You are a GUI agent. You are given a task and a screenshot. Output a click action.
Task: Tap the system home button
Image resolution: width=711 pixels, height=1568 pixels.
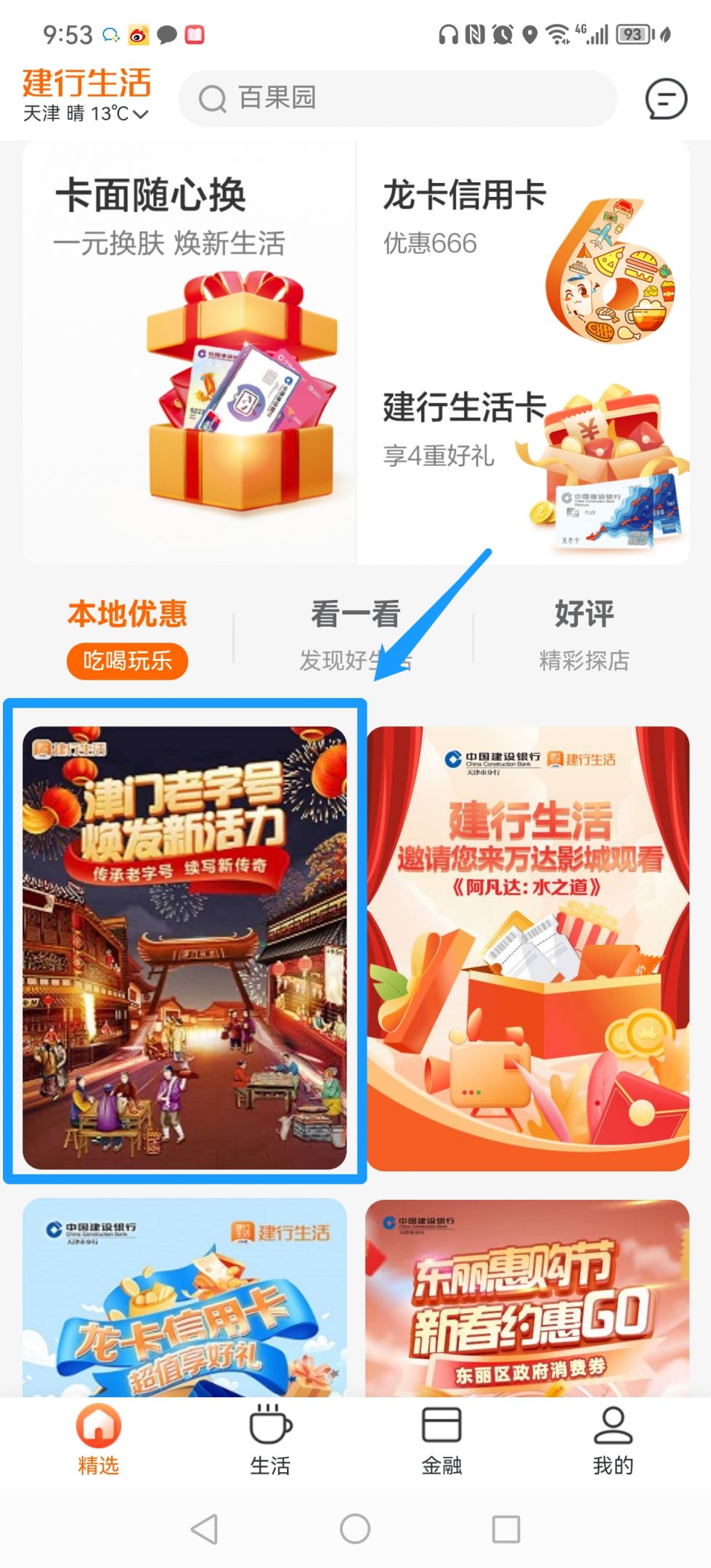355,1529
